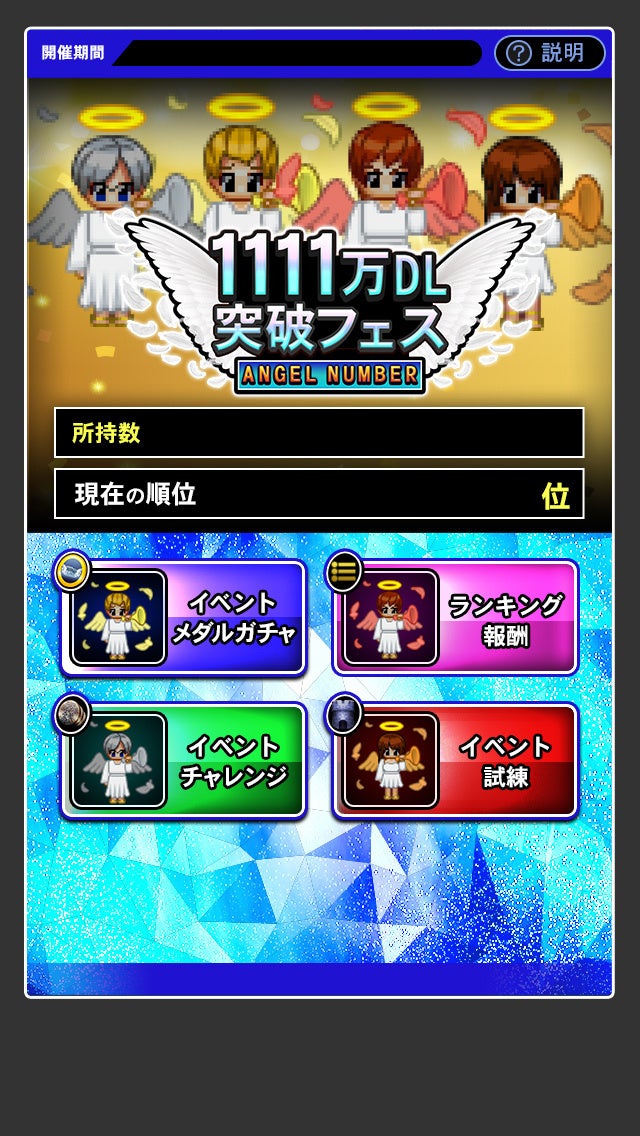
Task: View ランキング報酬 rewards
Action: pos(456,618)
